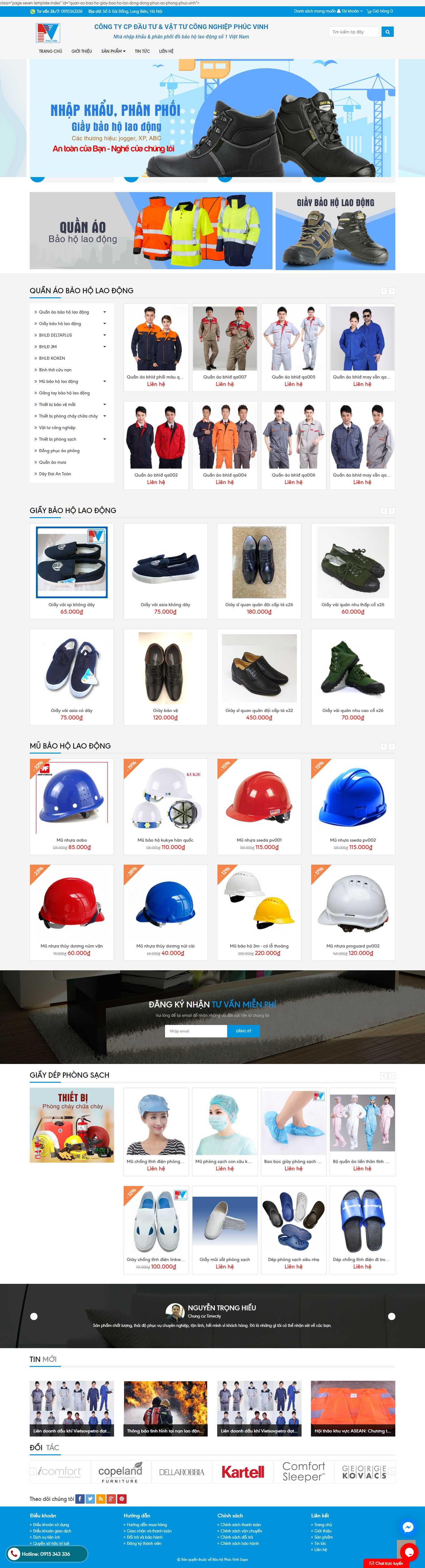The image size is (425, 1568).
Task: Open the Liên hệ menu item
Action: 166,51
